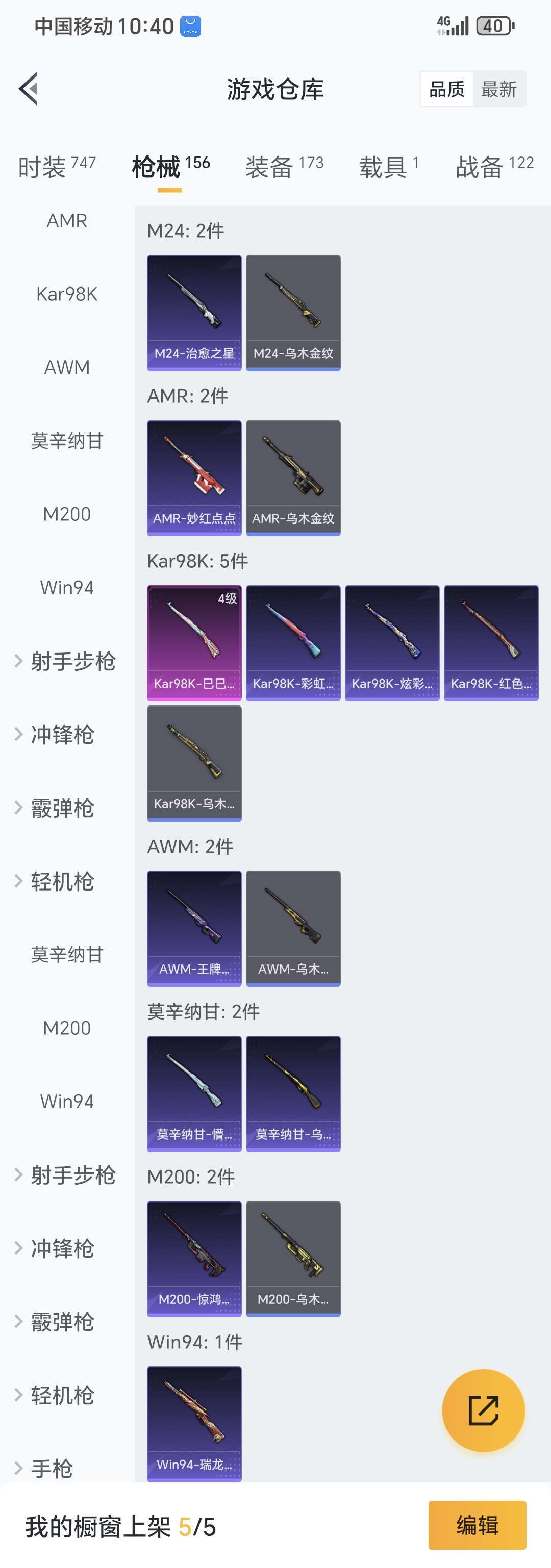
Task: Switch to the 装备 tab
Action: pos(284,166)
